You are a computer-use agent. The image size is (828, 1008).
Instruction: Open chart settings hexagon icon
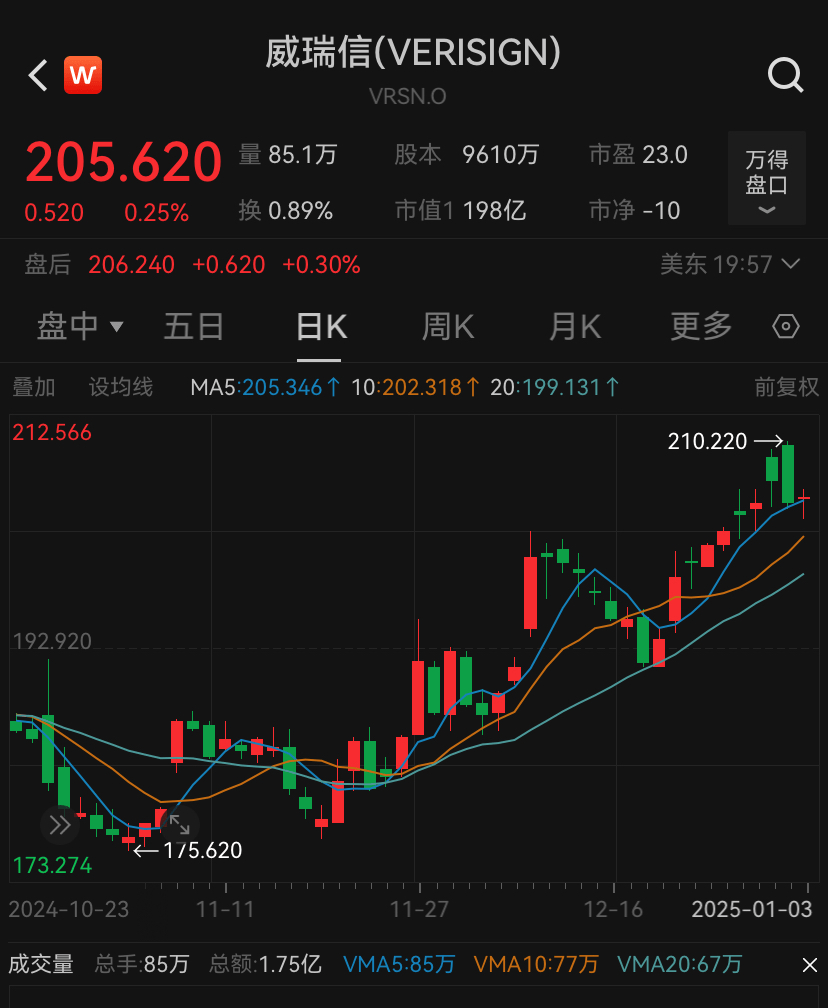[787, 327]
